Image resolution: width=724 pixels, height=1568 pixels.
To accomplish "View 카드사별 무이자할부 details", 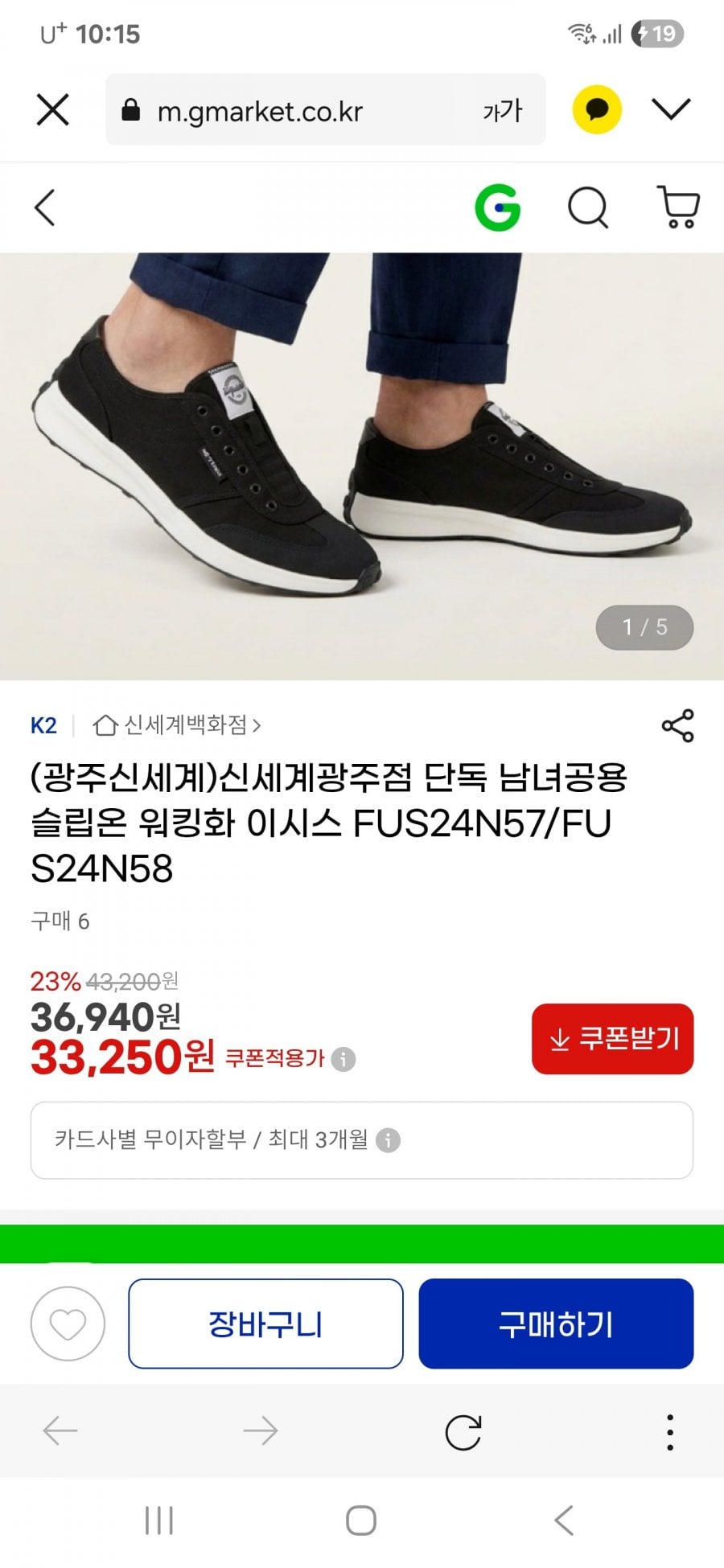I will 361,1139.
